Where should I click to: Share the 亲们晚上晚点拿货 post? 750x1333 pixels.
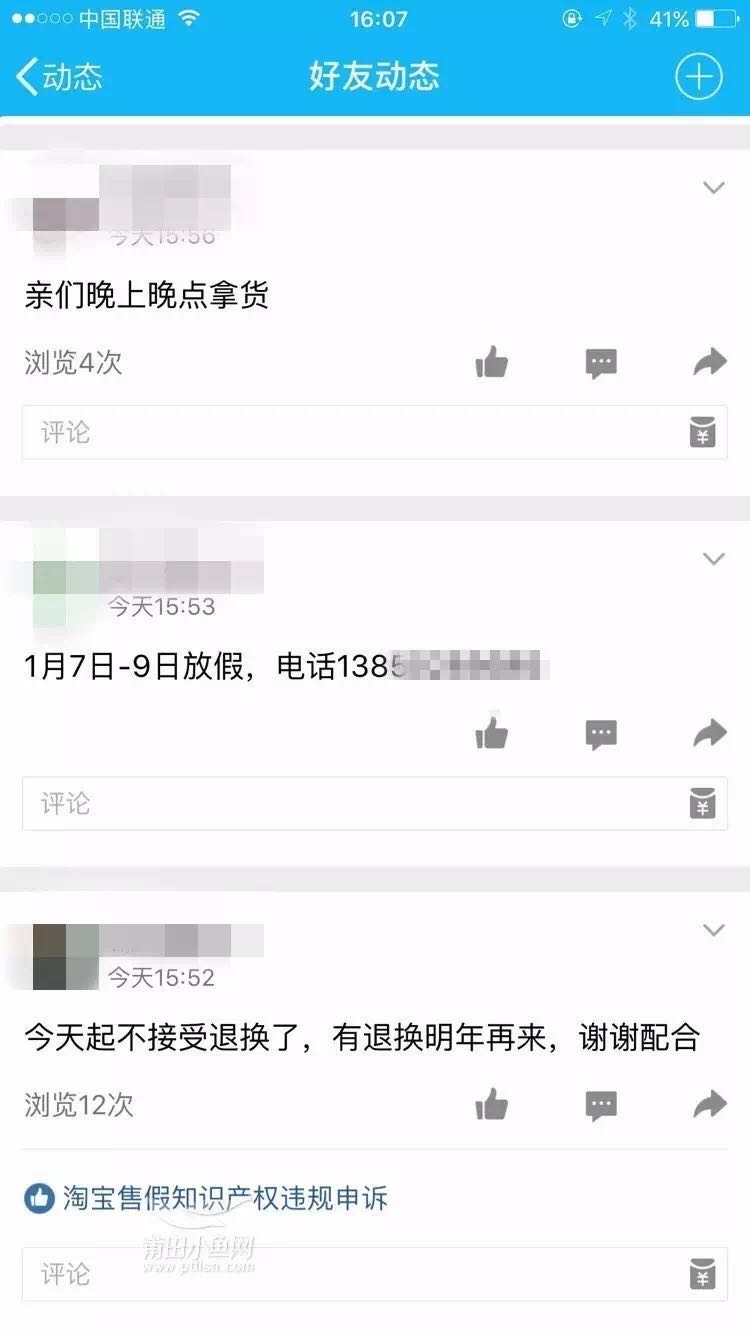[x=709, y=362]
